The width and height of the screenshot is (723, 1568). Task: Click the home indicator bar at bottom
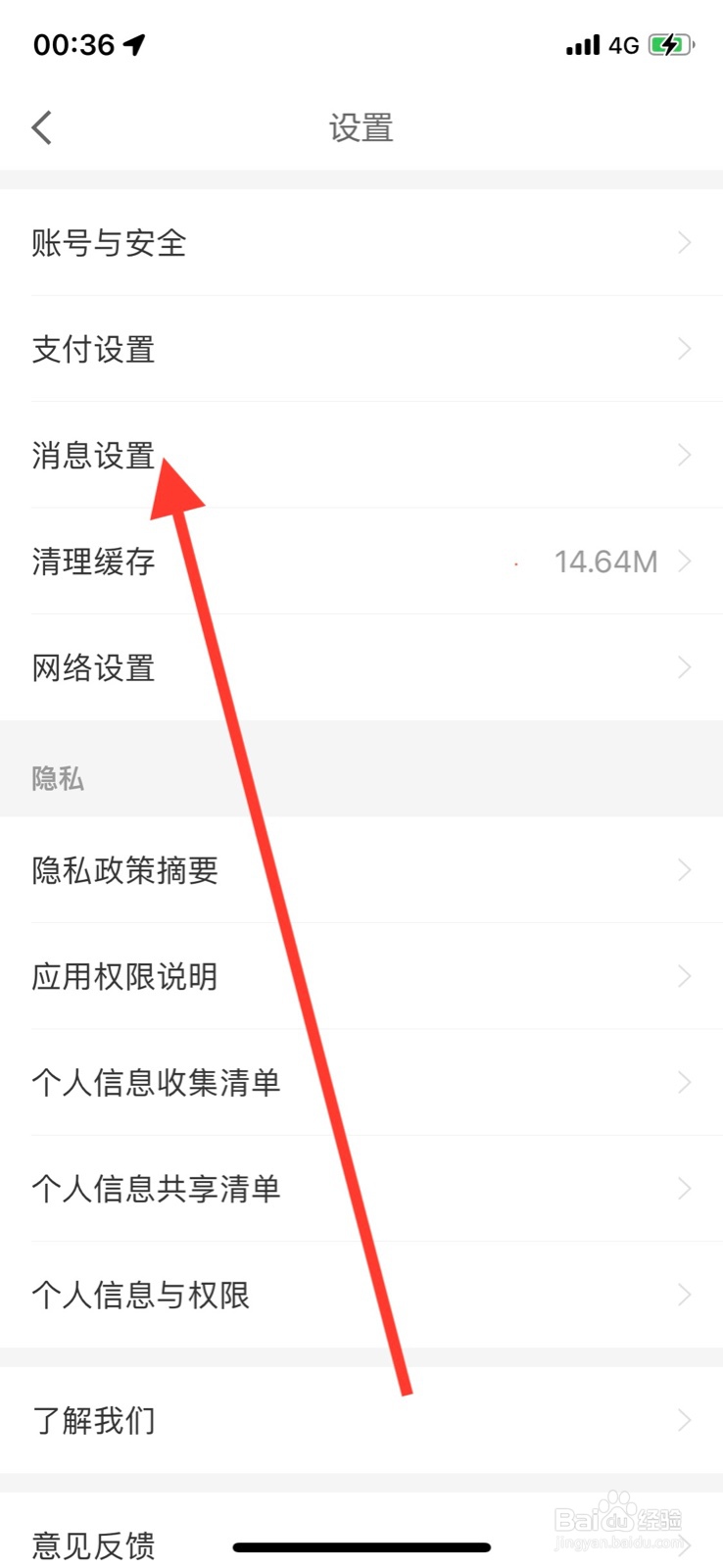[x=361, y=1547]
